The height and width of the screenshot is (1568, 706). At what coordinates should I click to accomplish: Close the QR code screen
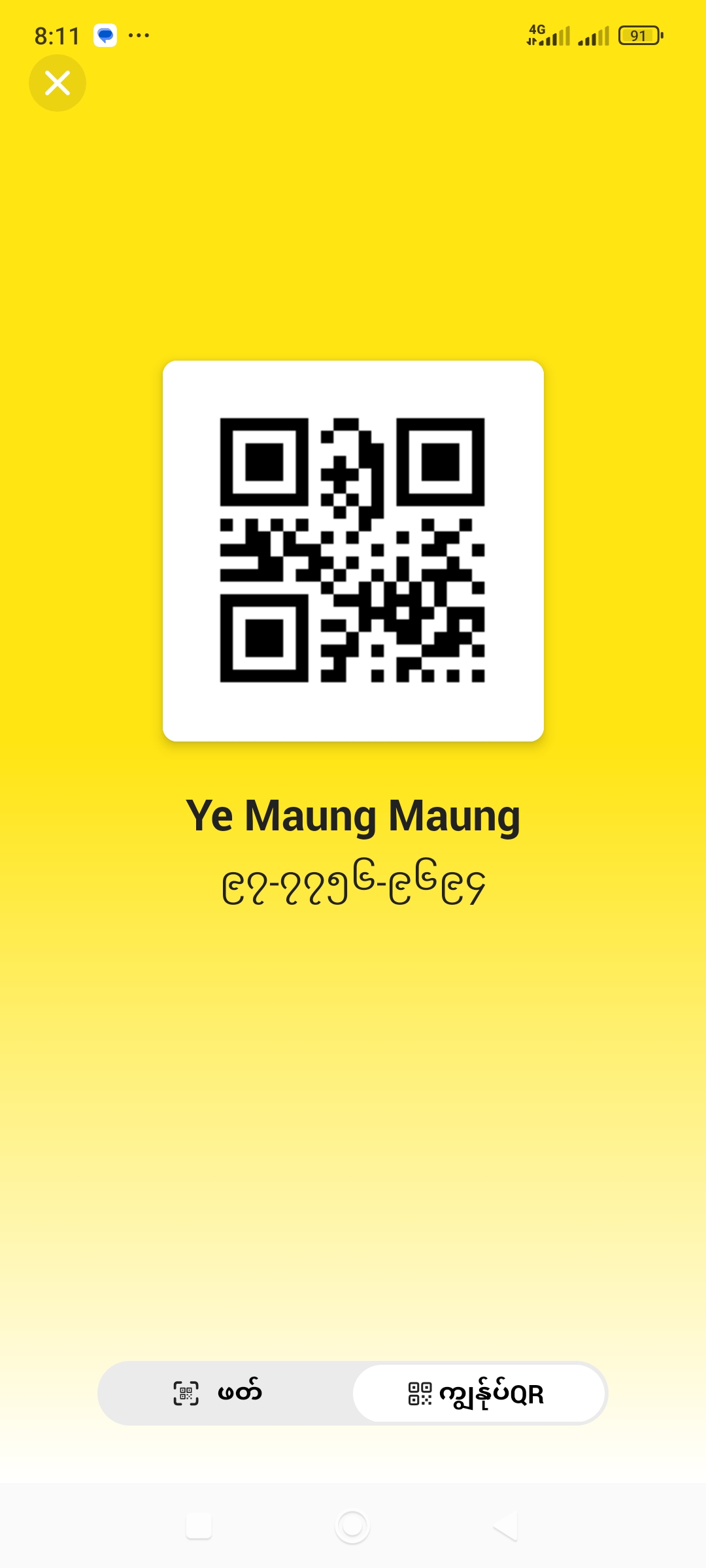tap(58, 83)
